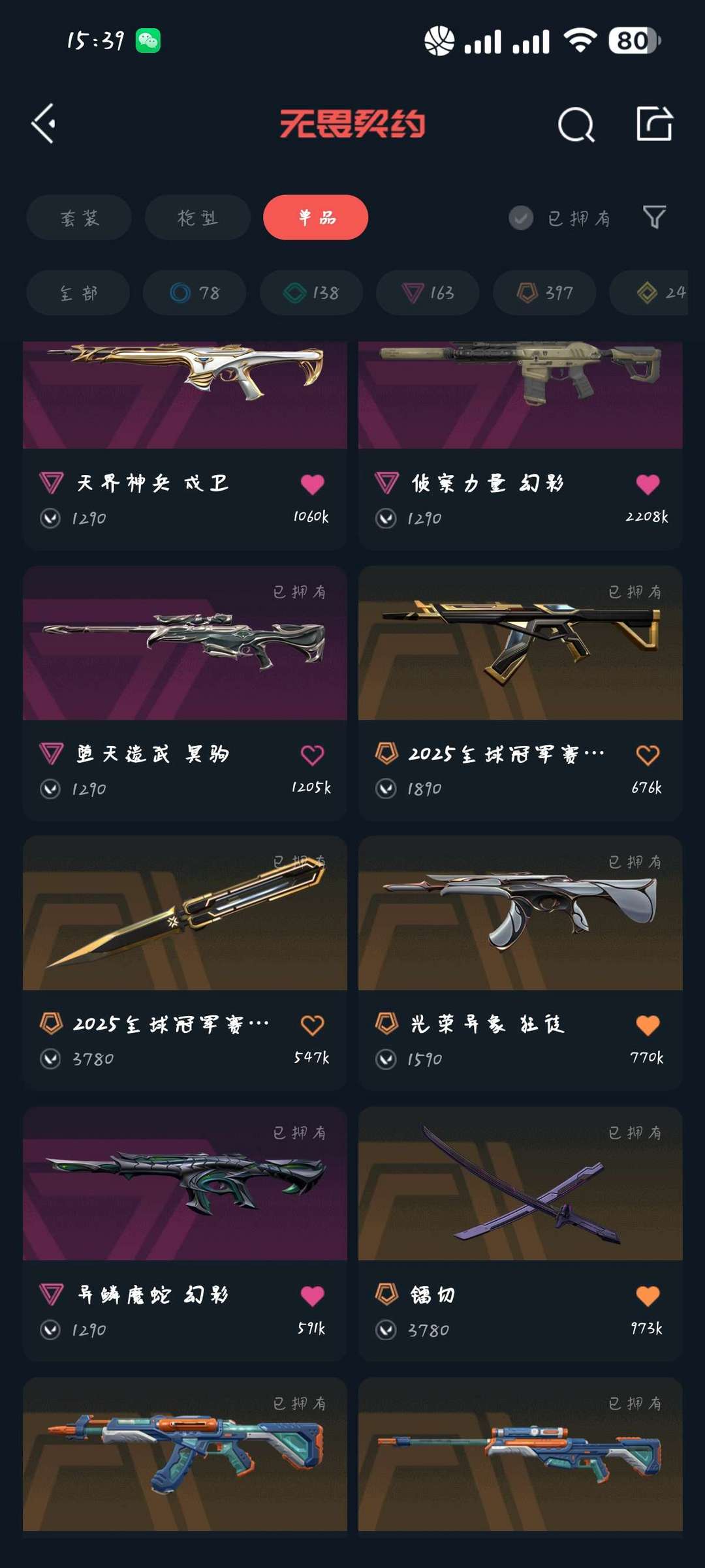This screenshot has width=705, height=1568.
Task: Select the 单品 tab
Action: (315, 217)
